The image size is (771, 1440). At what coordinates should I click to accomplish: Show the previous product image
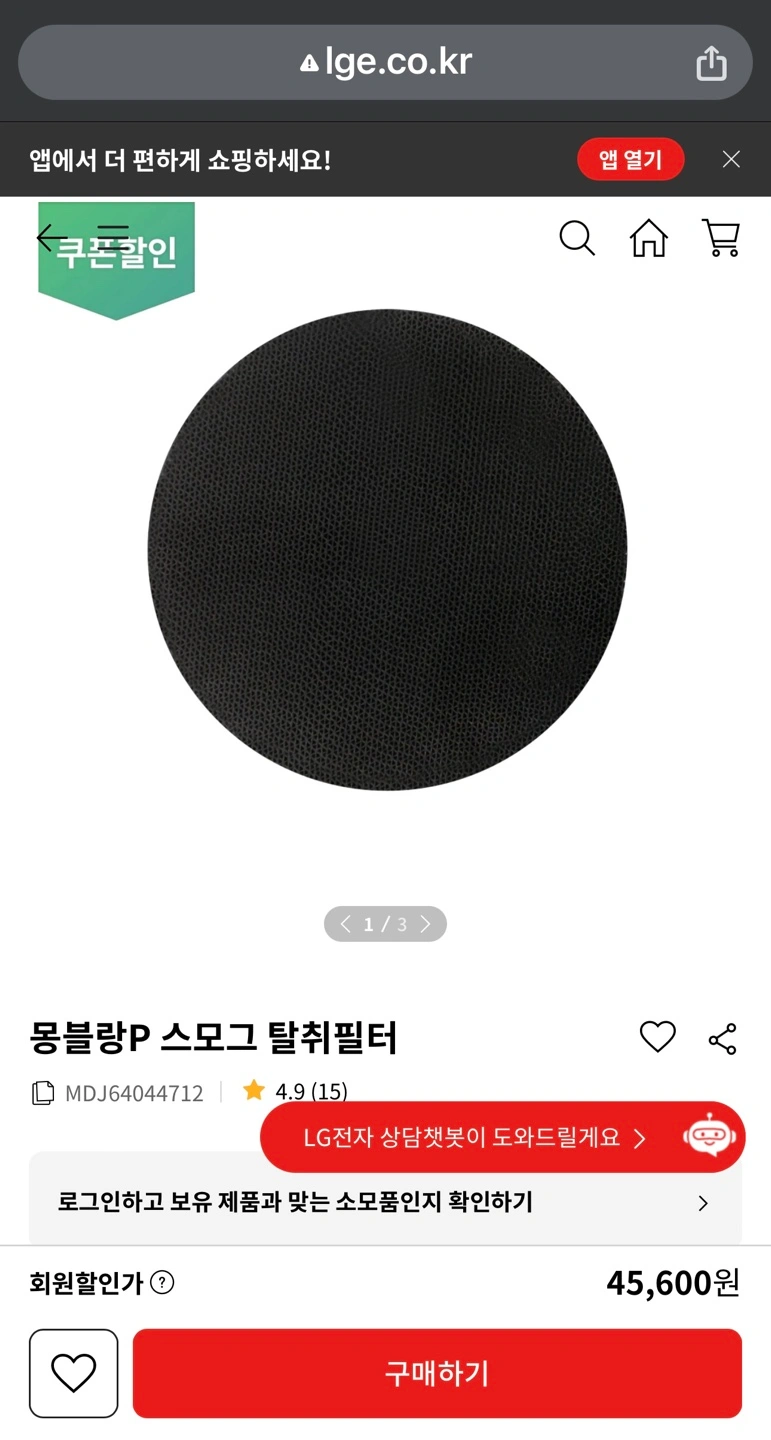[345, 924]
